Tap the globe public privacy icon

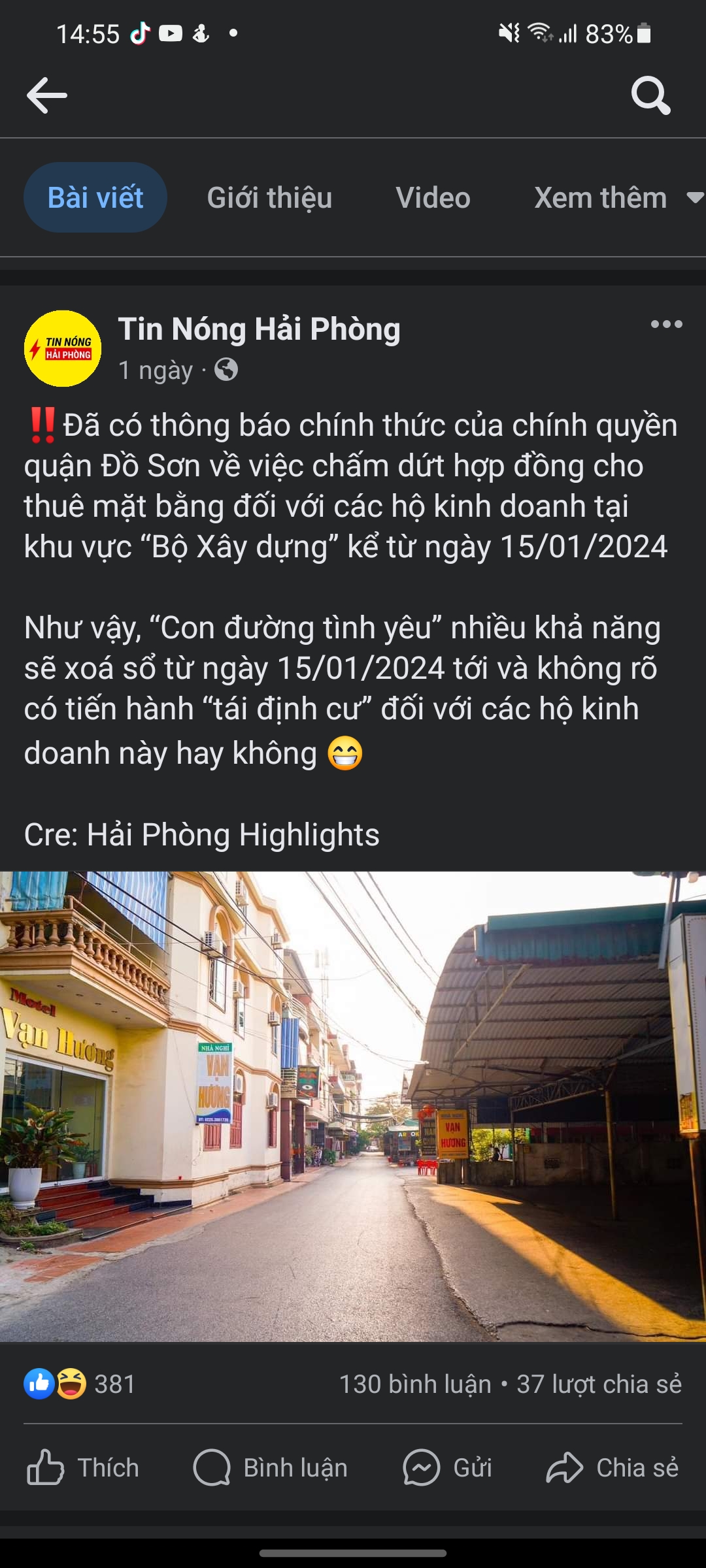coord(226,369)
